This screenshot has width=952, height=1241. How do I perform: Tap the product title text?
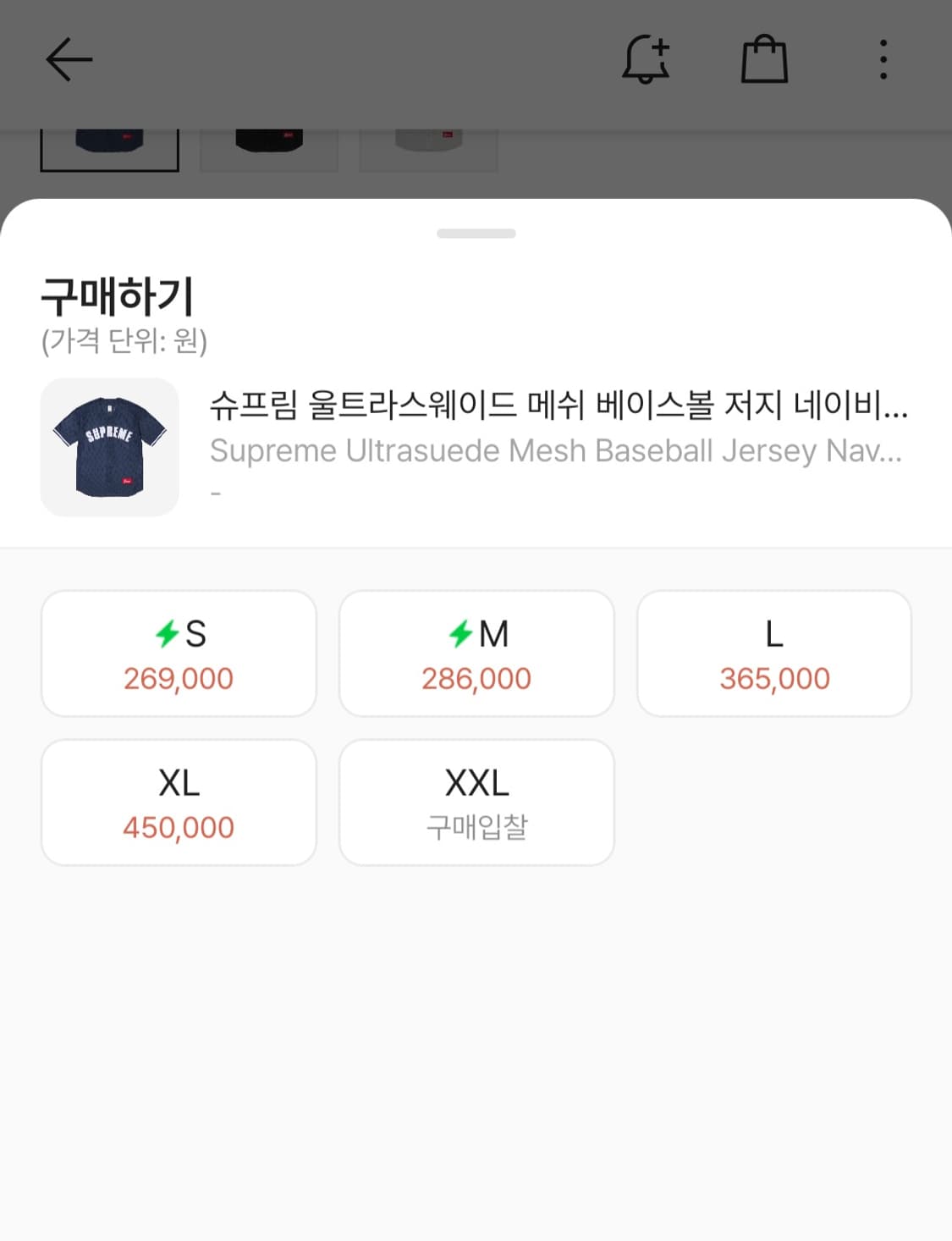coord(559,408)
